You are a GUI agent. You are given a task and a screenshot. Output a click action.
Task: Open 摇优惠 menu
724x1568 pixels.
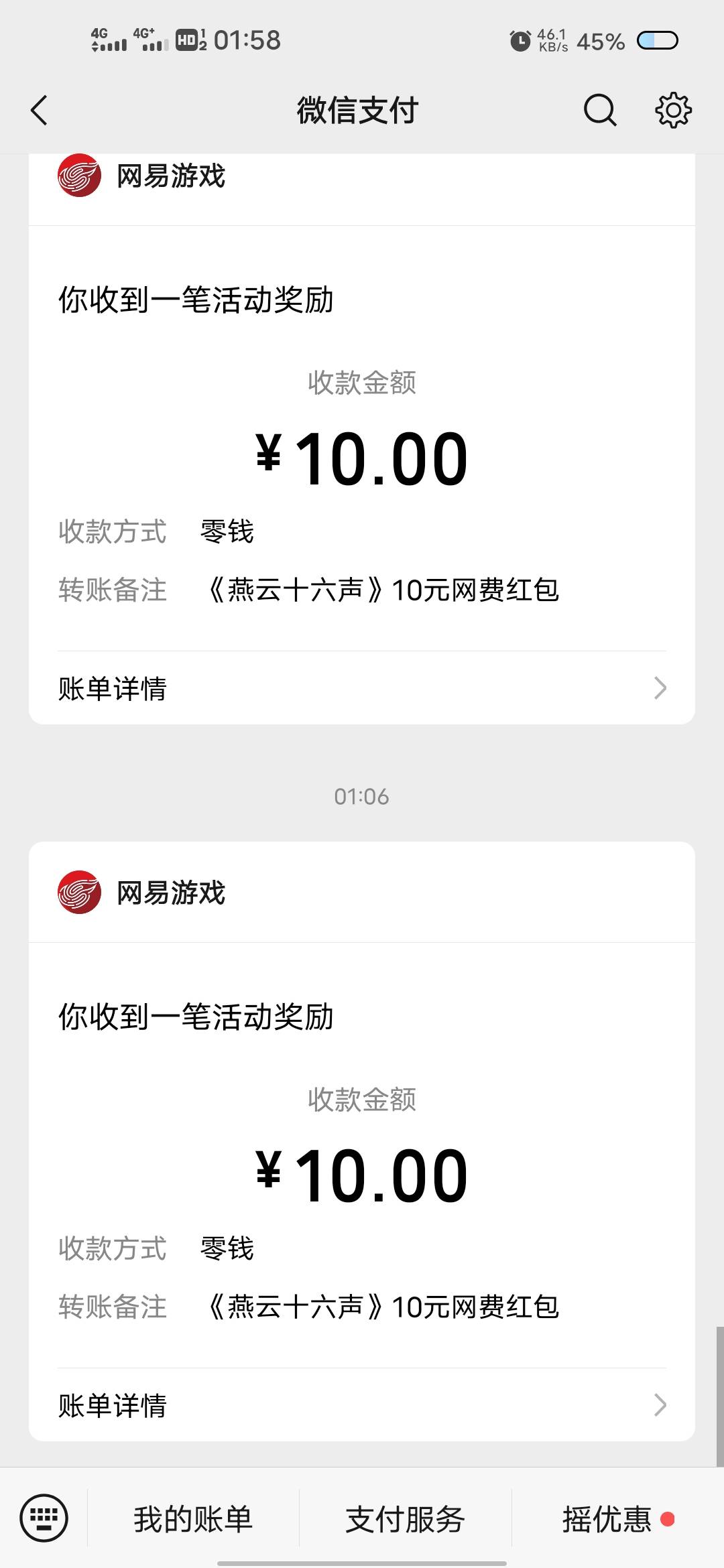click(617, 1518)
